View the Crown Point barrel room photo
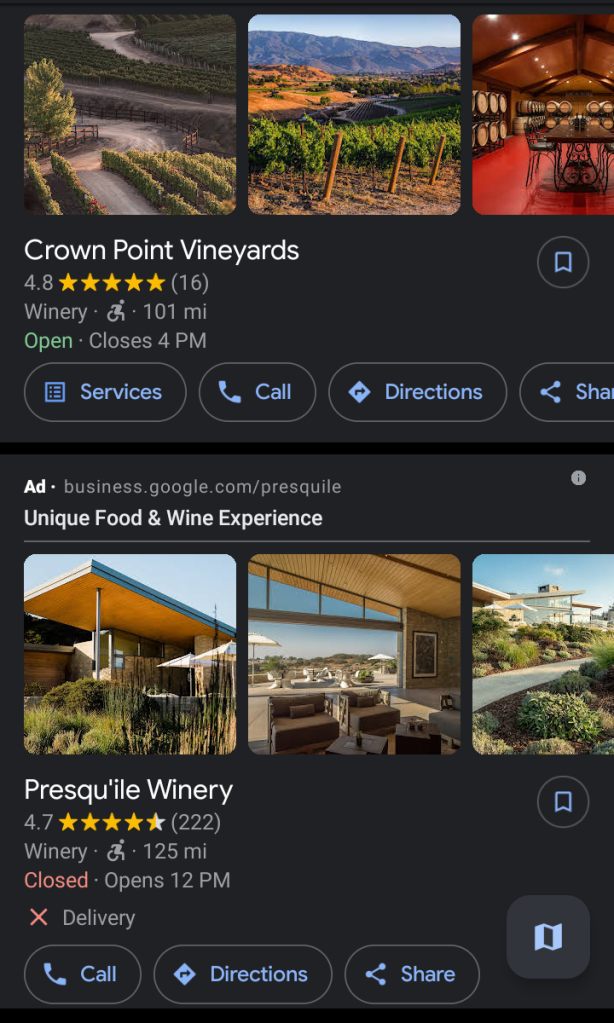The image size is (614, 1023). 543,114
